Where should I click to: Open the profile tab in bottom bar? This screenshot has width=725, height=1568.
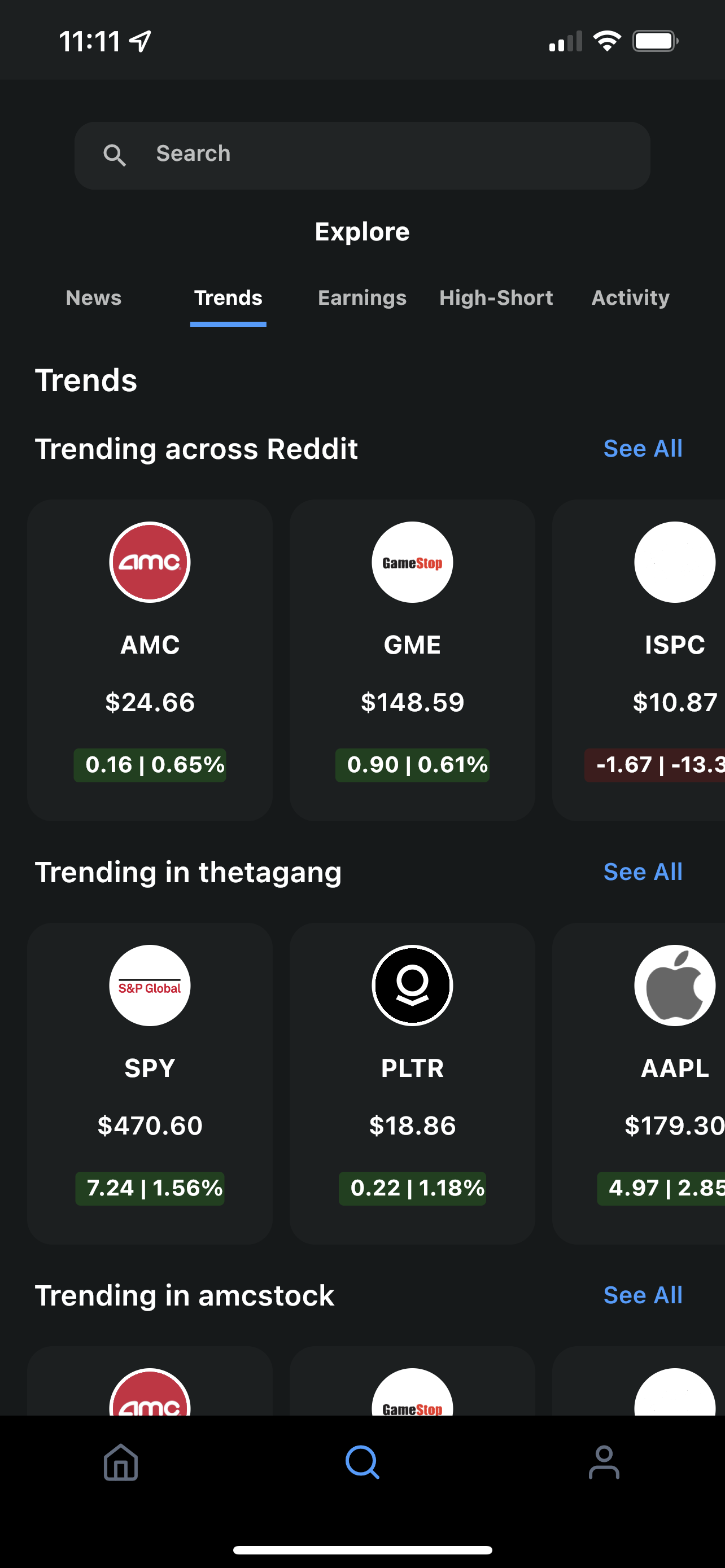(x=603, y=1462)
